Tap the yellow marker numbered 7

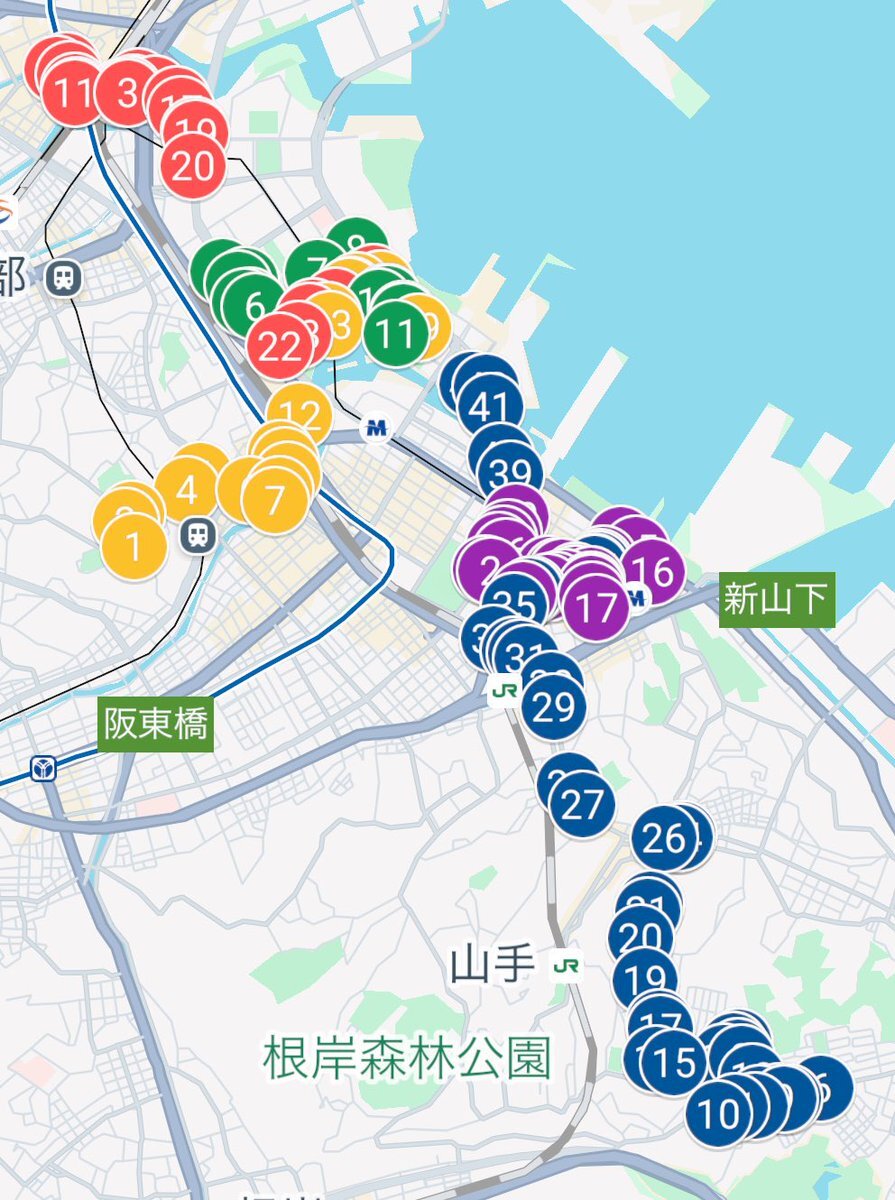pos(275,499)
